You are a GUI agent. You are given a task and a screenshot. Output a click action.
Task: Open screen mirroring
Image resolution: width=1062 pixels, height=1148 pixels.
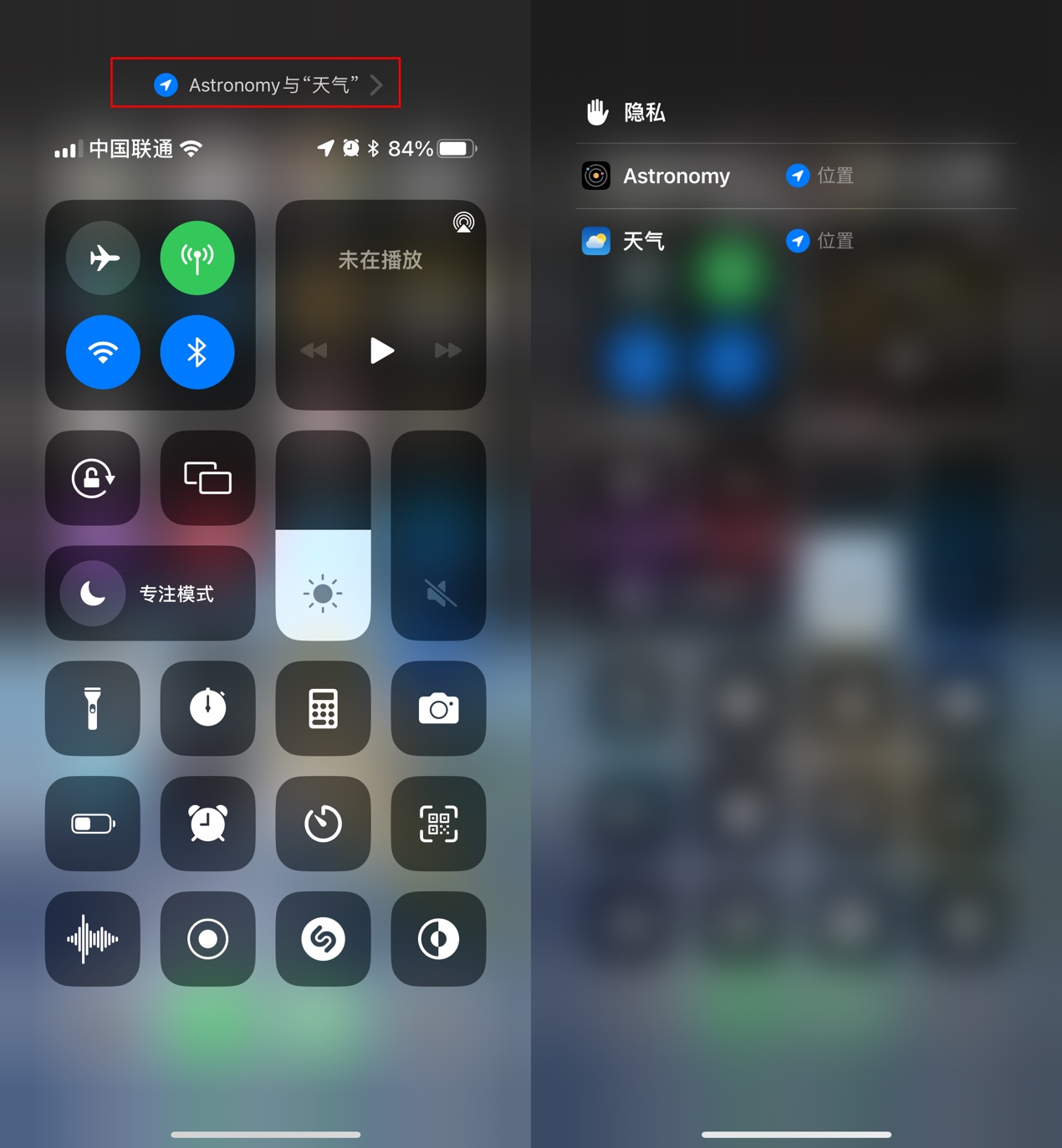(x=207, y=478)
